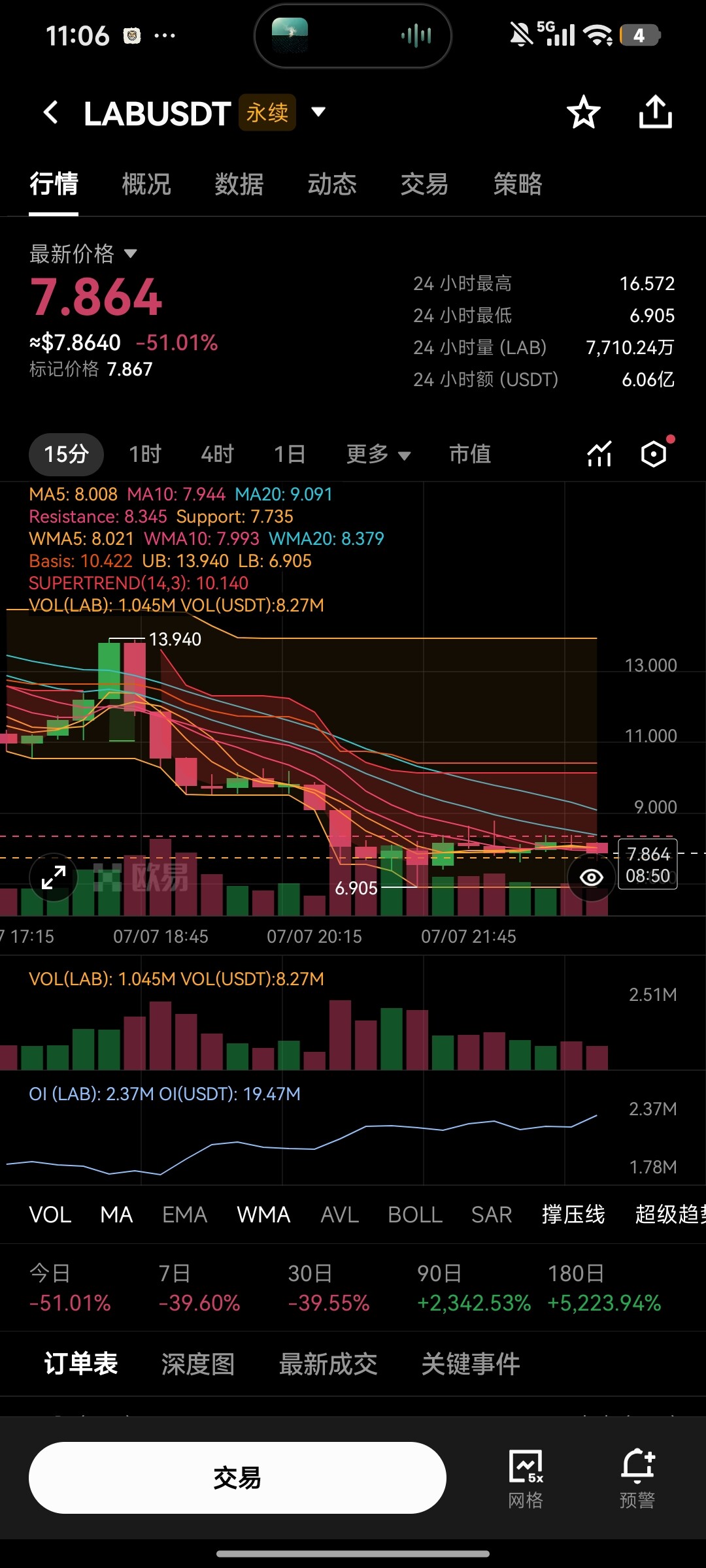Open the 策略 tab

pyautogui.click(x=518, y=184)
